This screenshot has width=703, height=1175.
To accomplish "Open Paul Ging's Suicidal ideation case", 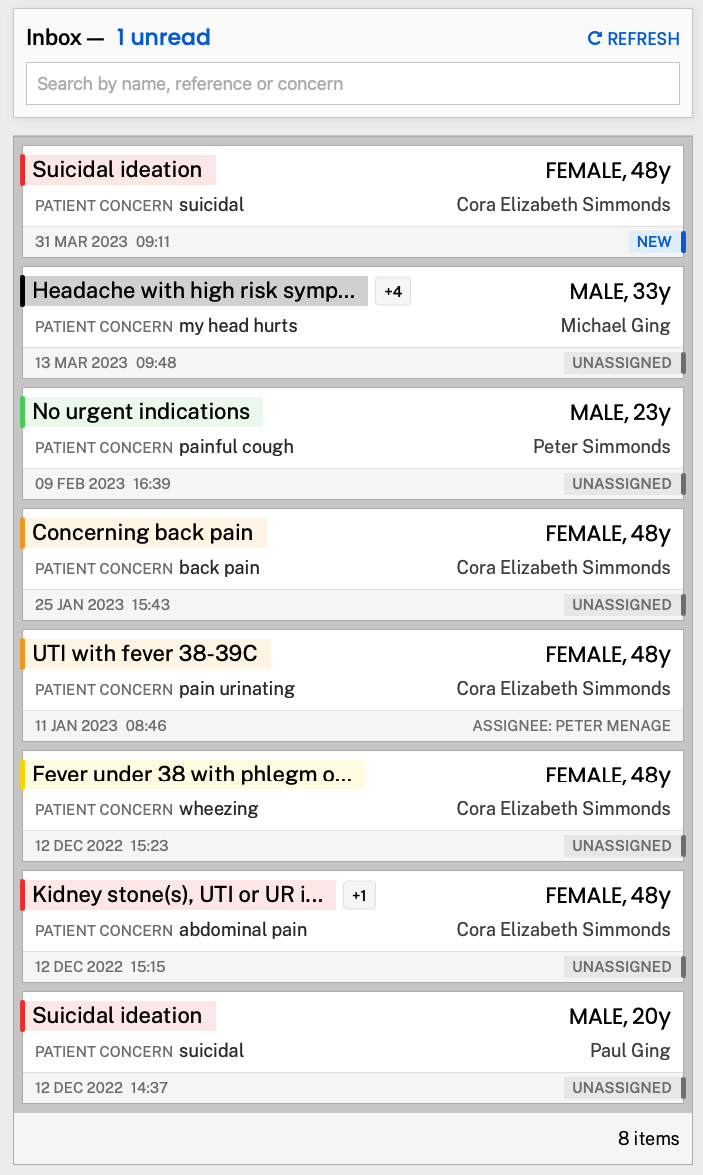I will (x=352, y=1047).
